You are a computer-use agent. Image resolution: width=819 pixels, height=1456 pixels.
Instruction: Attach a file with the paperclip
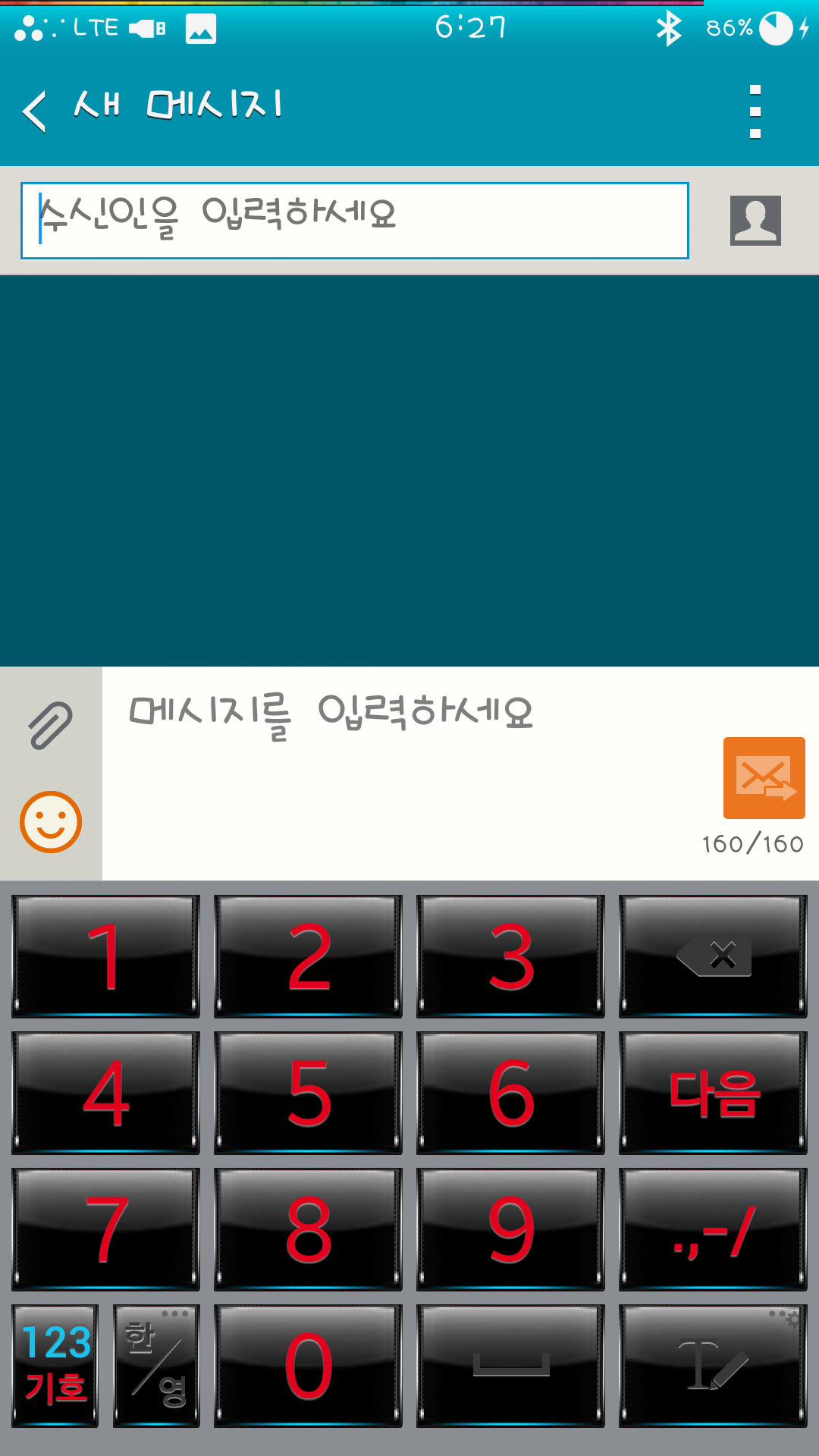[x=50, y=725]
